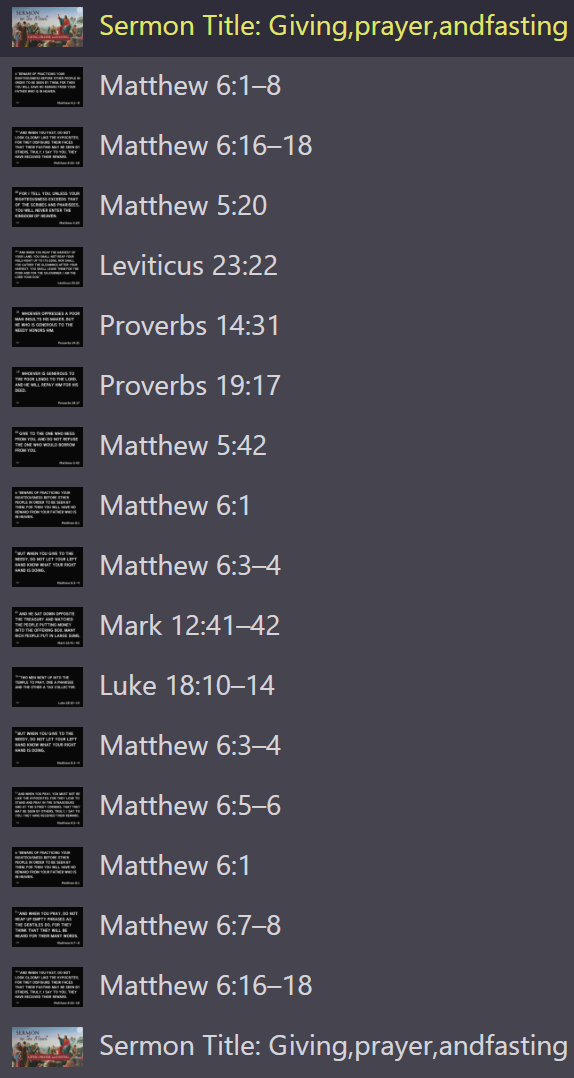The height and width of the screenshot is (1078, 574).
Task: Open the Mark 12:41–42 slide
Action: [x=287, y=626]
